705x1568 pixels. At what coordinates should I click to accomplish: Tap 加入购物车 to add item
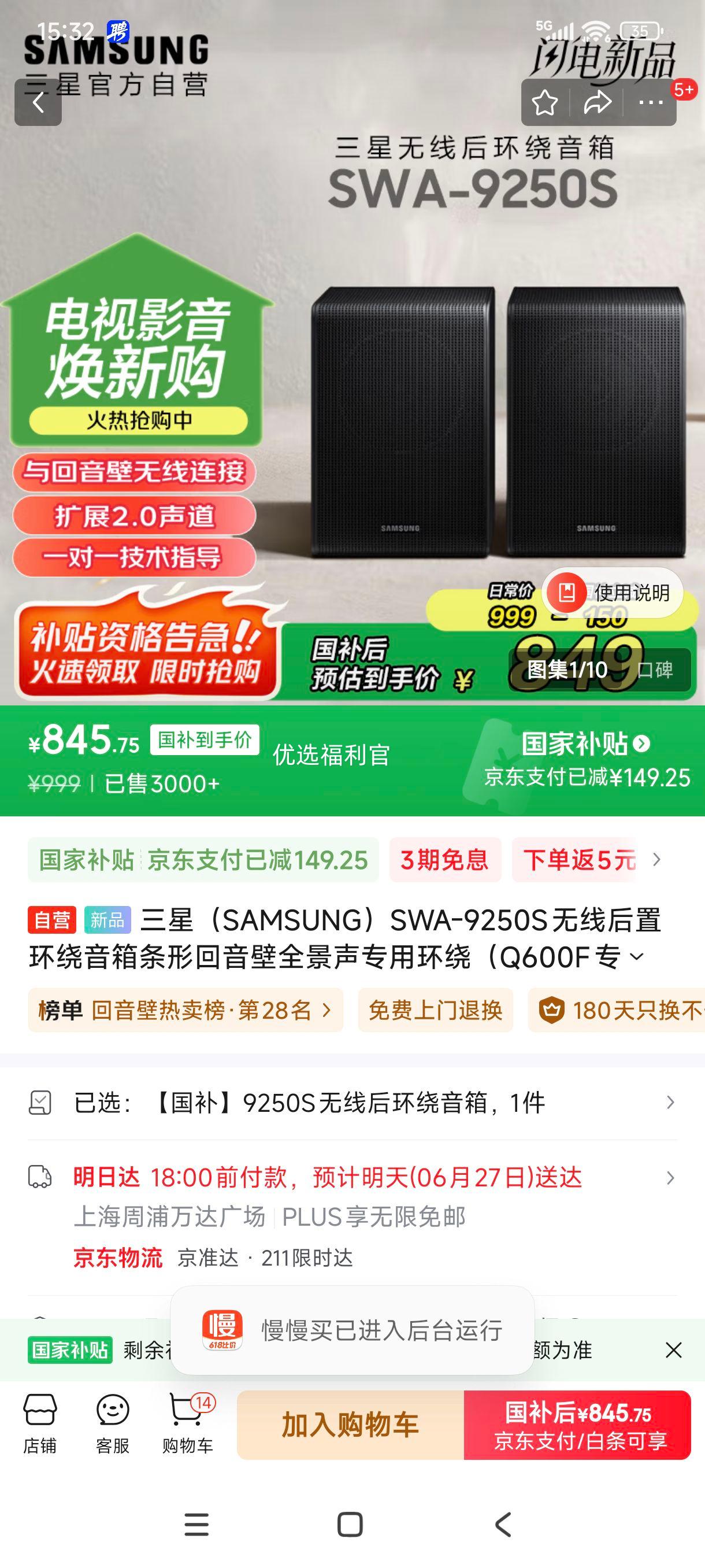(x=350, y=1425)
